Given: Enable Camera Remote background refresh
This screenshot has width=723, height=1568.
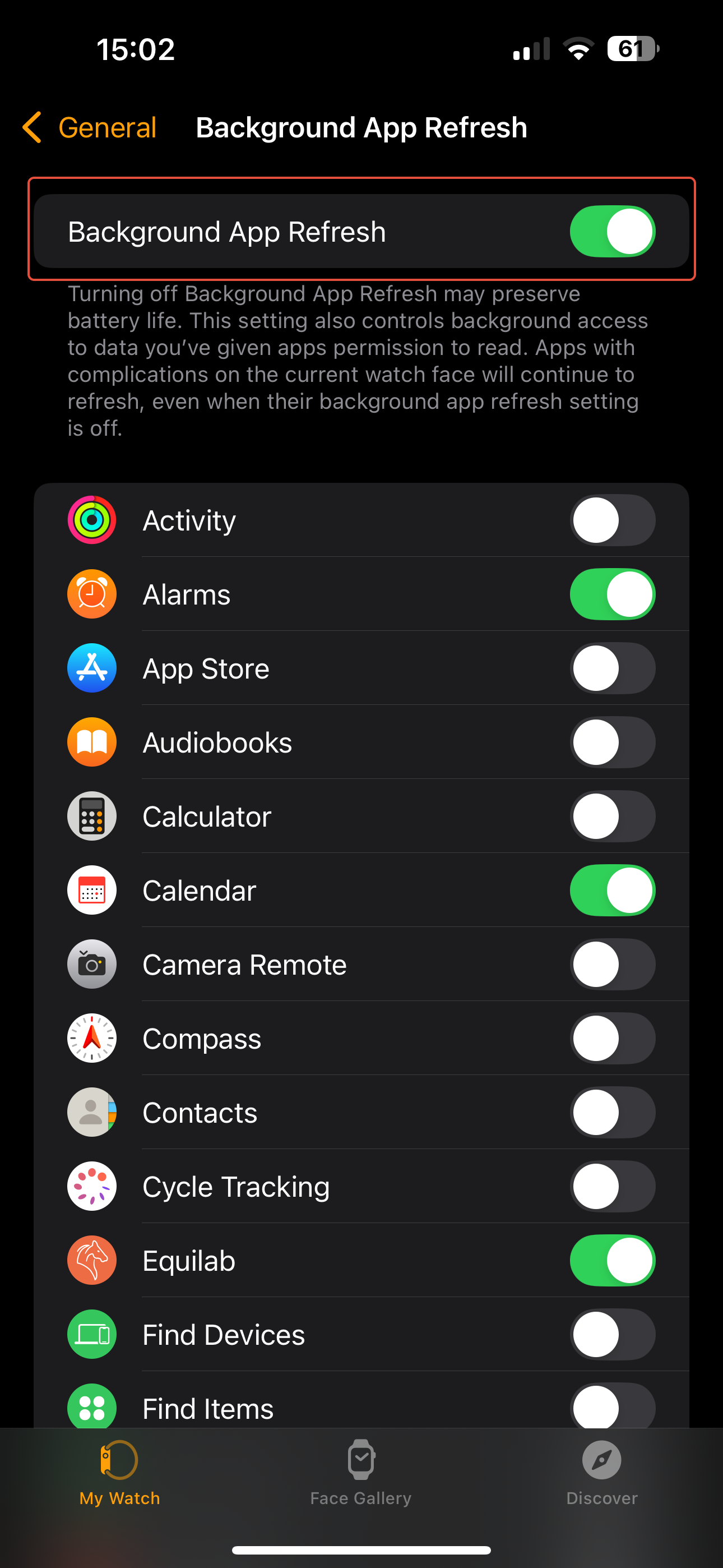Looking at the screenshot, I should [611, 965].
